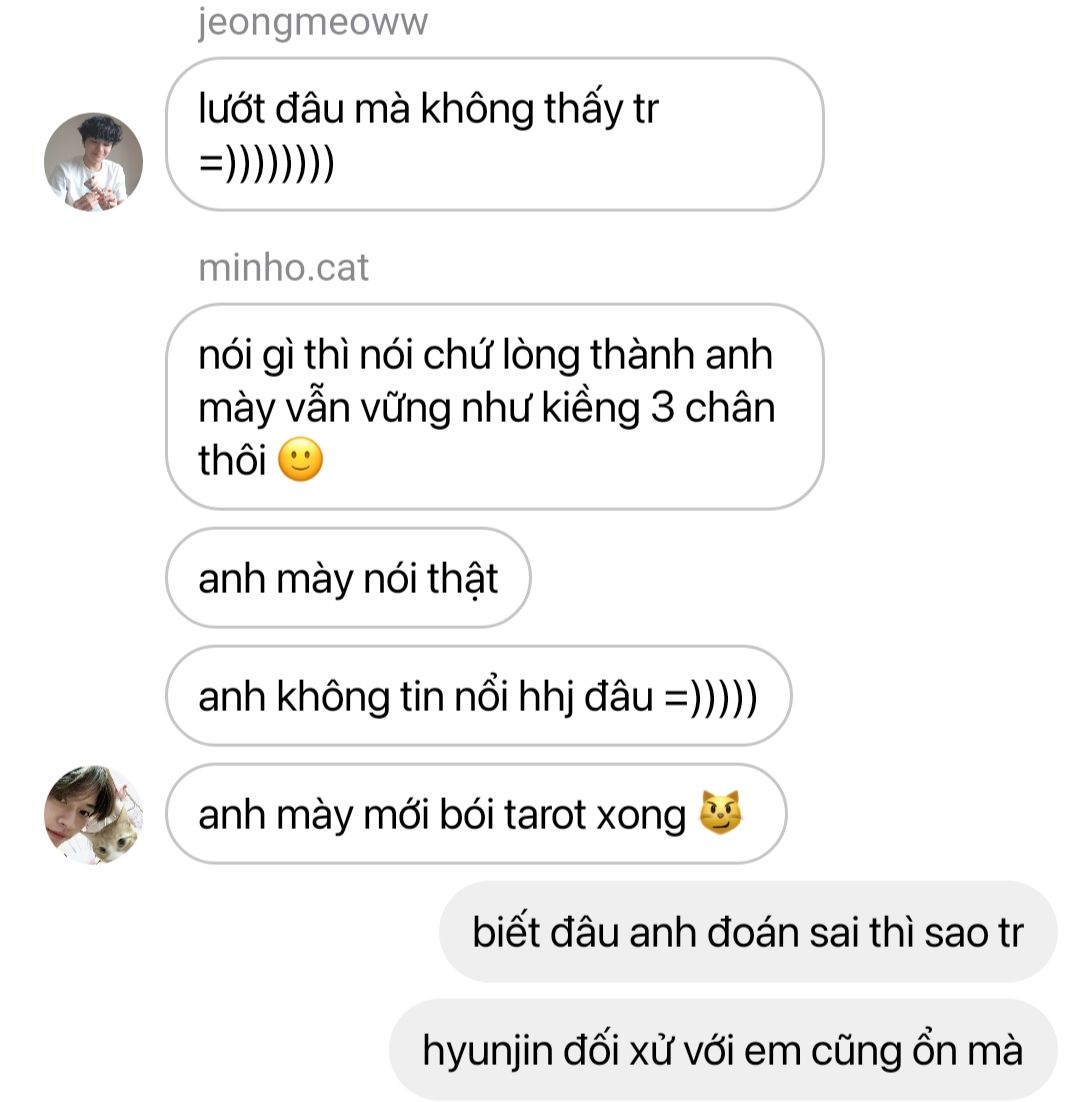Open minho.cat's profile picture
This screenshot has height=1102, width=1080.
[94, 814]
